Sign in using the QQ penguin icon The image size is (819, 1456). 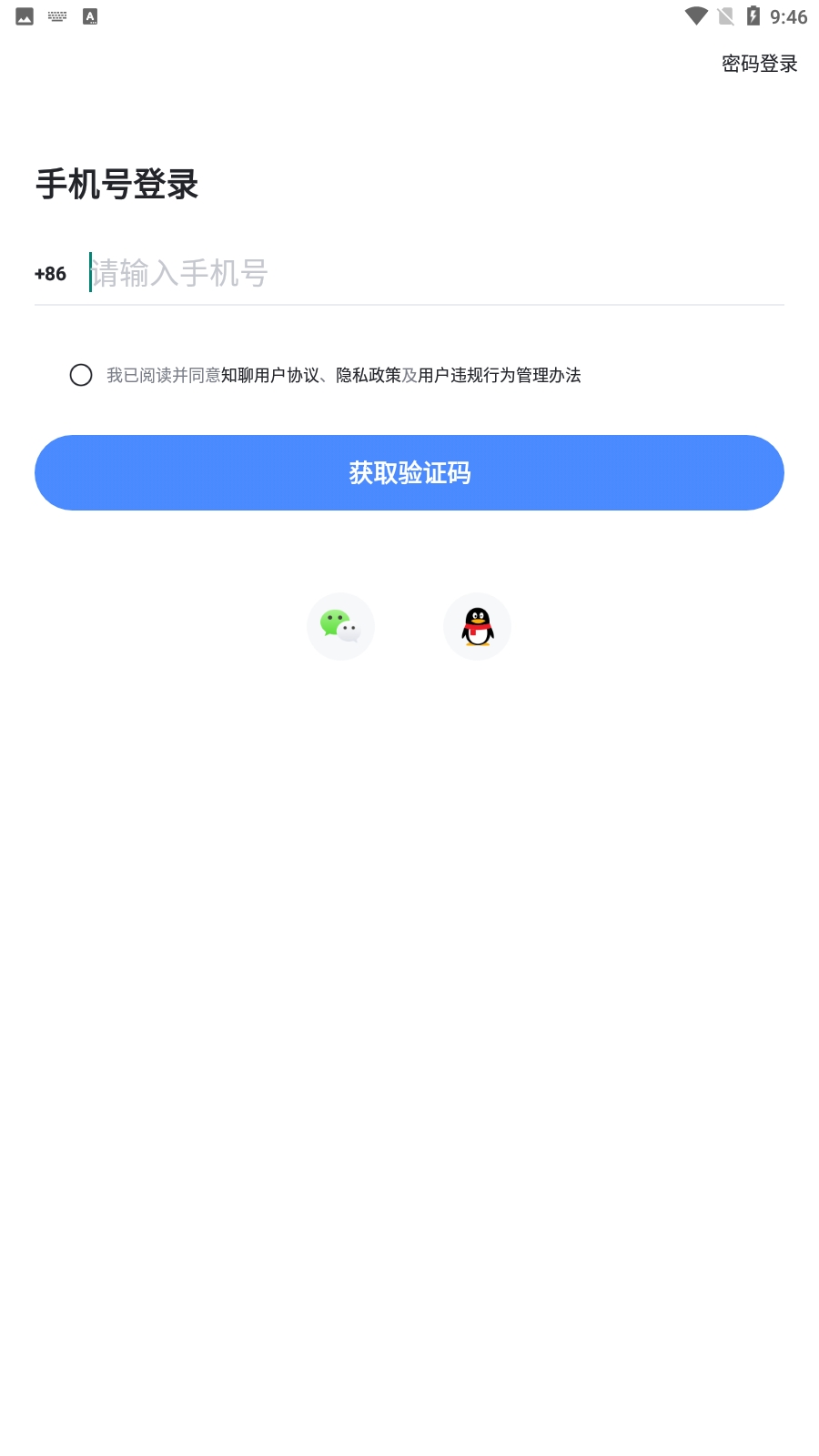pyautogui.click(x=477, y=626)
